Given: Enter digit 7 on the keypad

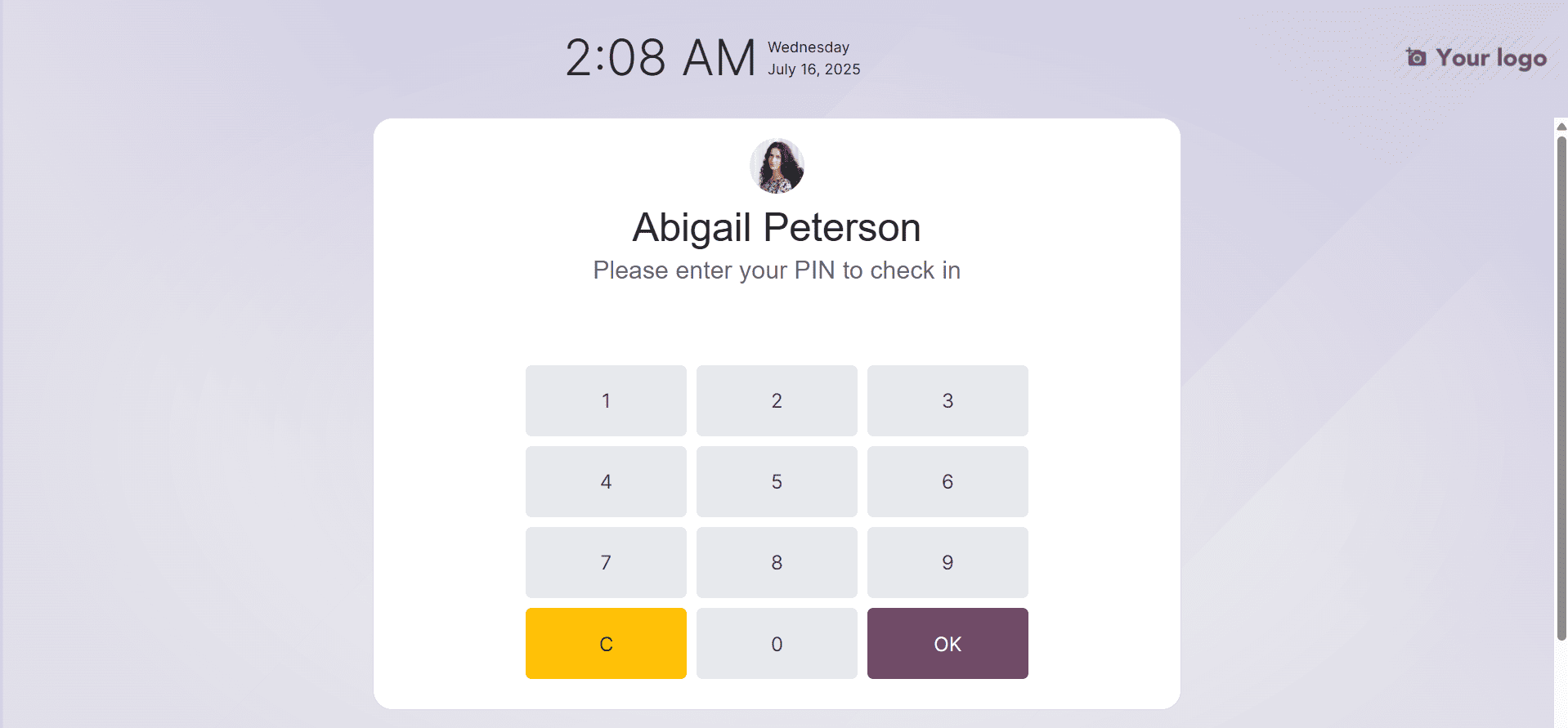Looking at the screenshot, I should point(606,562).
